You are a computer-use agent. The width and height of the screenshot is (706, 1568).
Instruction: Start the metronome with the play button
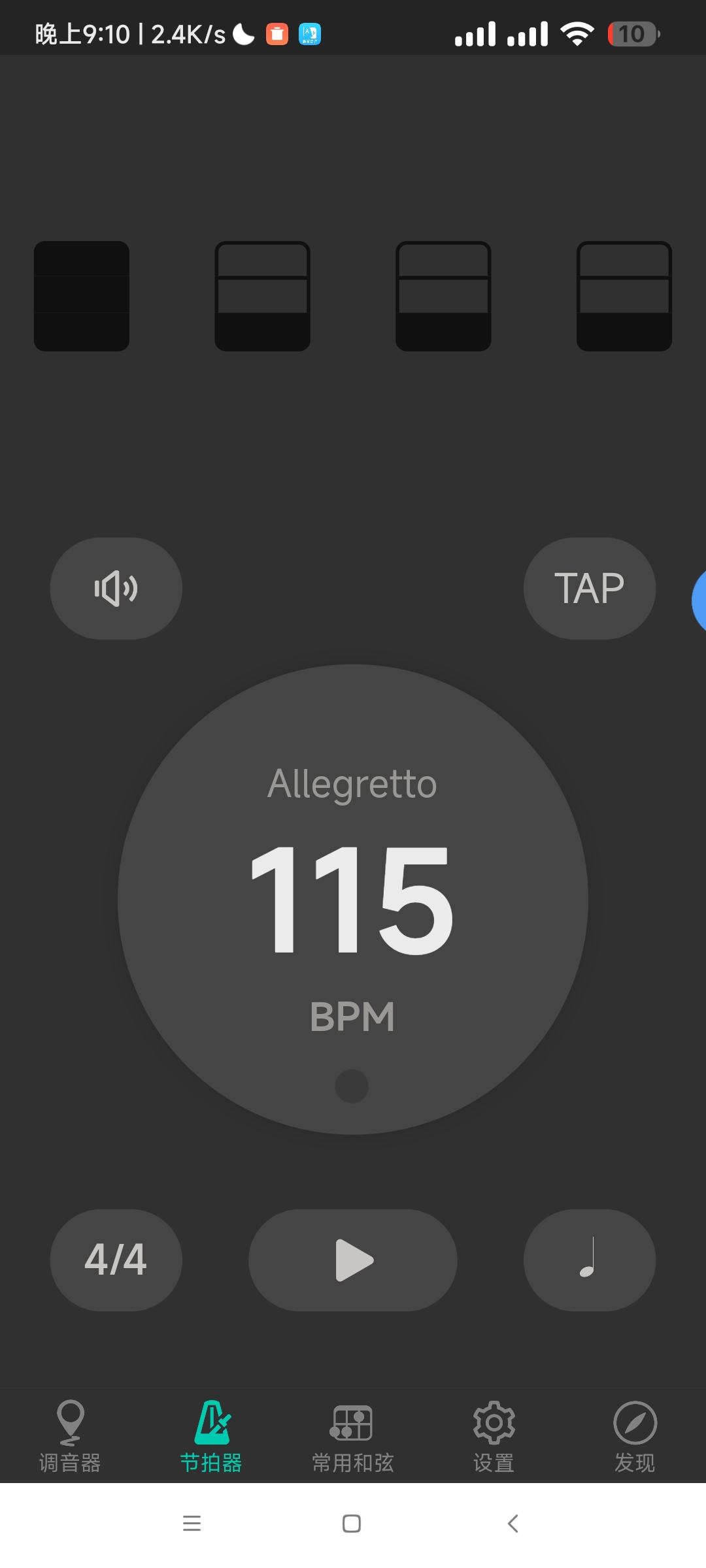(352, 1260)
